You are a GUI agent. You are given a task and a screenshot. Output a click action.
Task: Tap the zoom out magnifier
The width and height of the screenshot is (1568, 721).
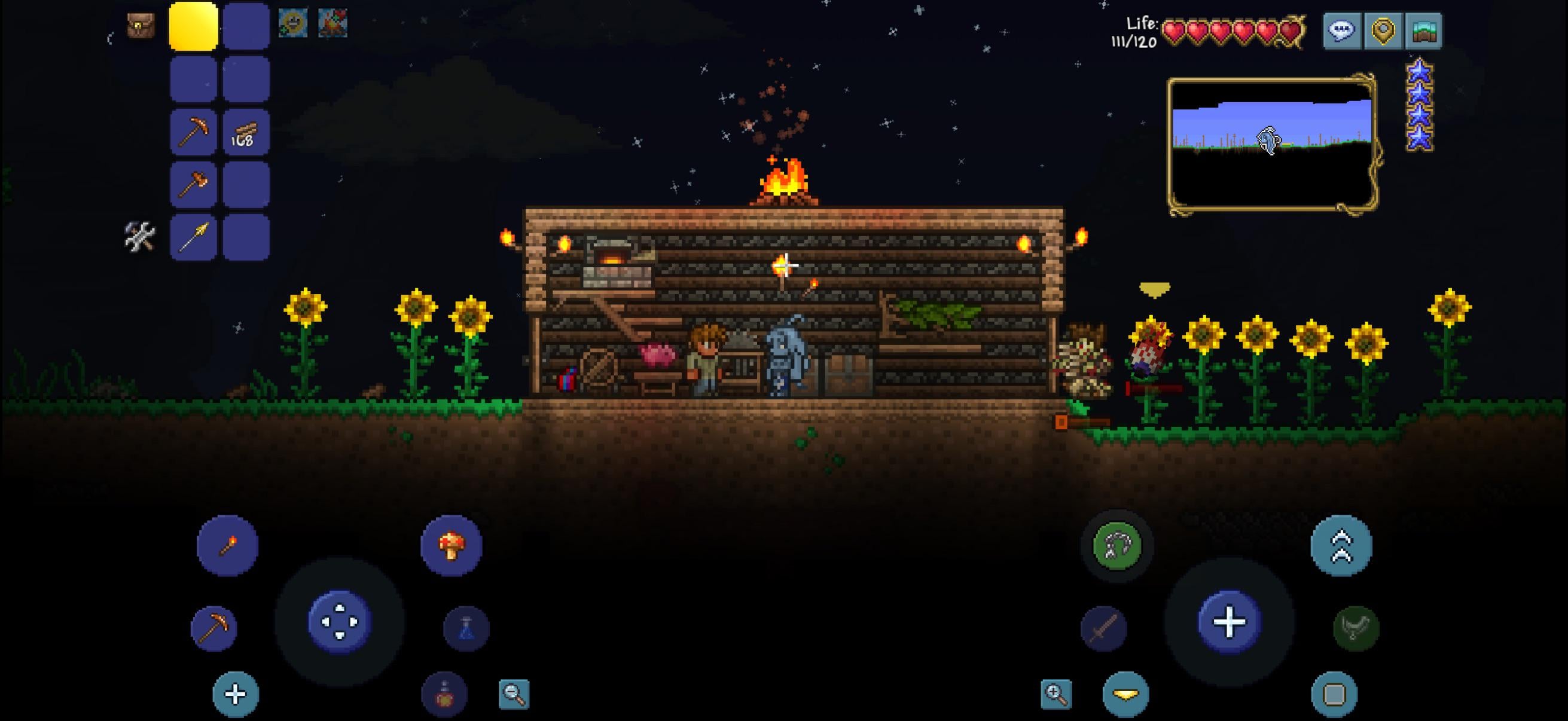514,694
